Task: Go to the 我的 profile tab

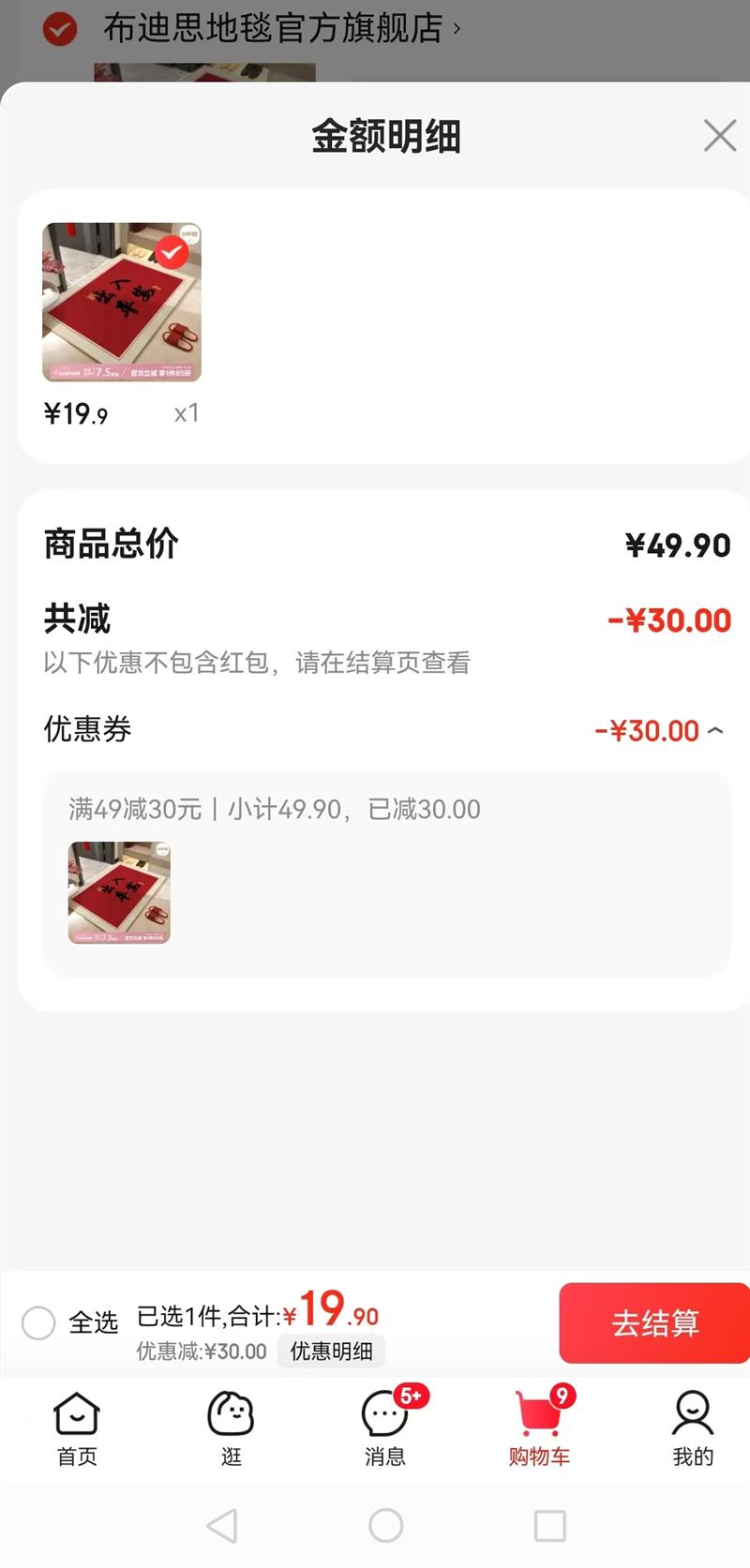Action: (x=693, y=1428)
